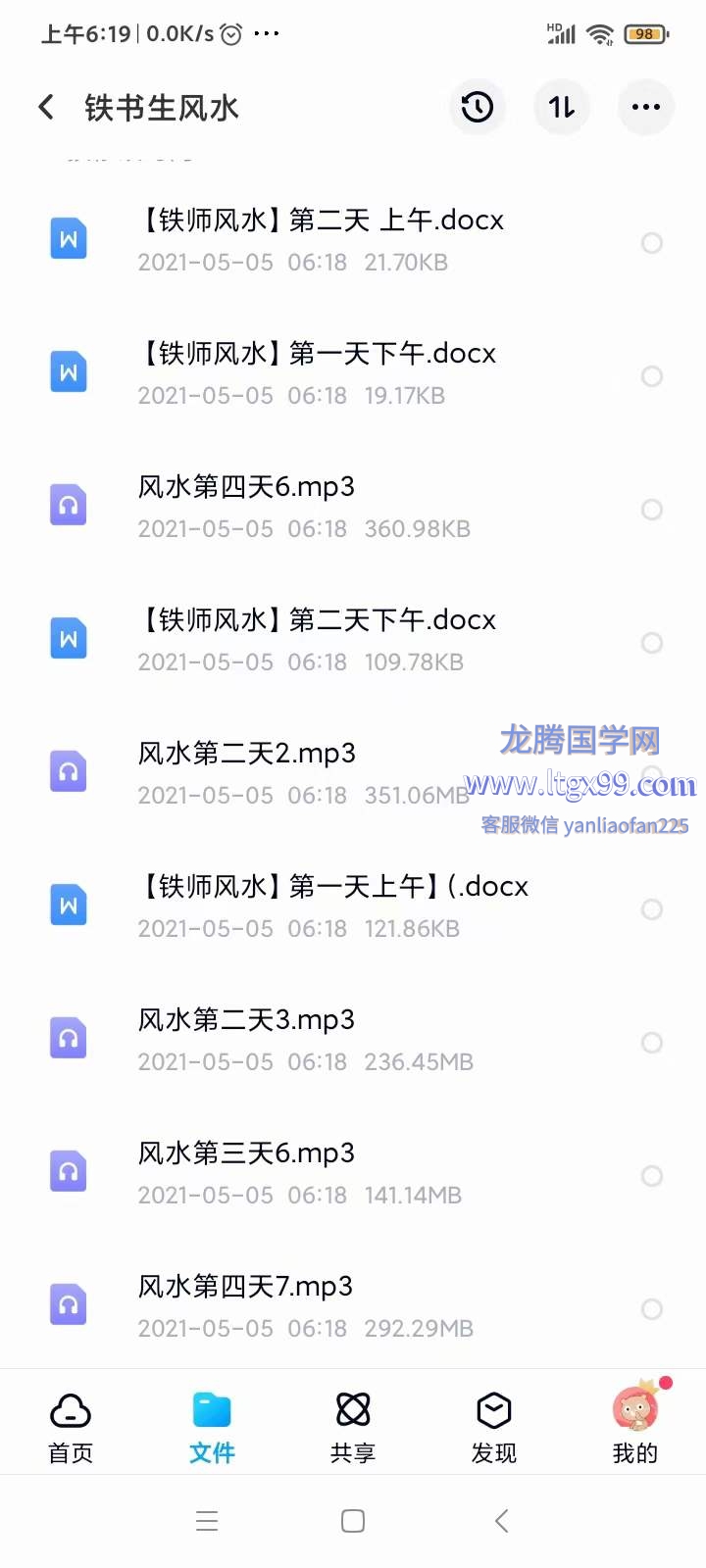The width and height of the screenshot is (706, 1568).
Task: Open the recent history clock icon
Action: (478, 107)
